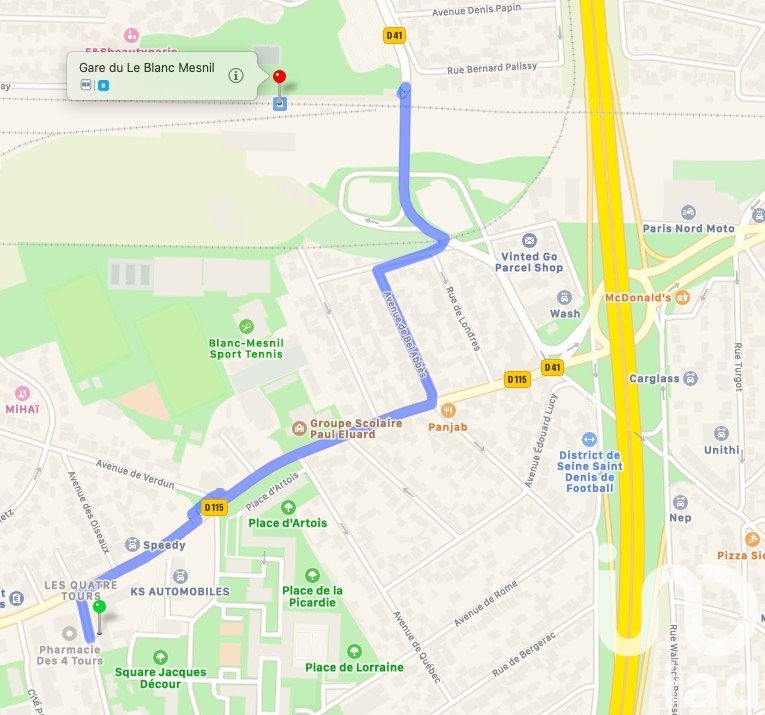Open the Speedy garage marker
The image size is (765, 715).
coord(132,545)
